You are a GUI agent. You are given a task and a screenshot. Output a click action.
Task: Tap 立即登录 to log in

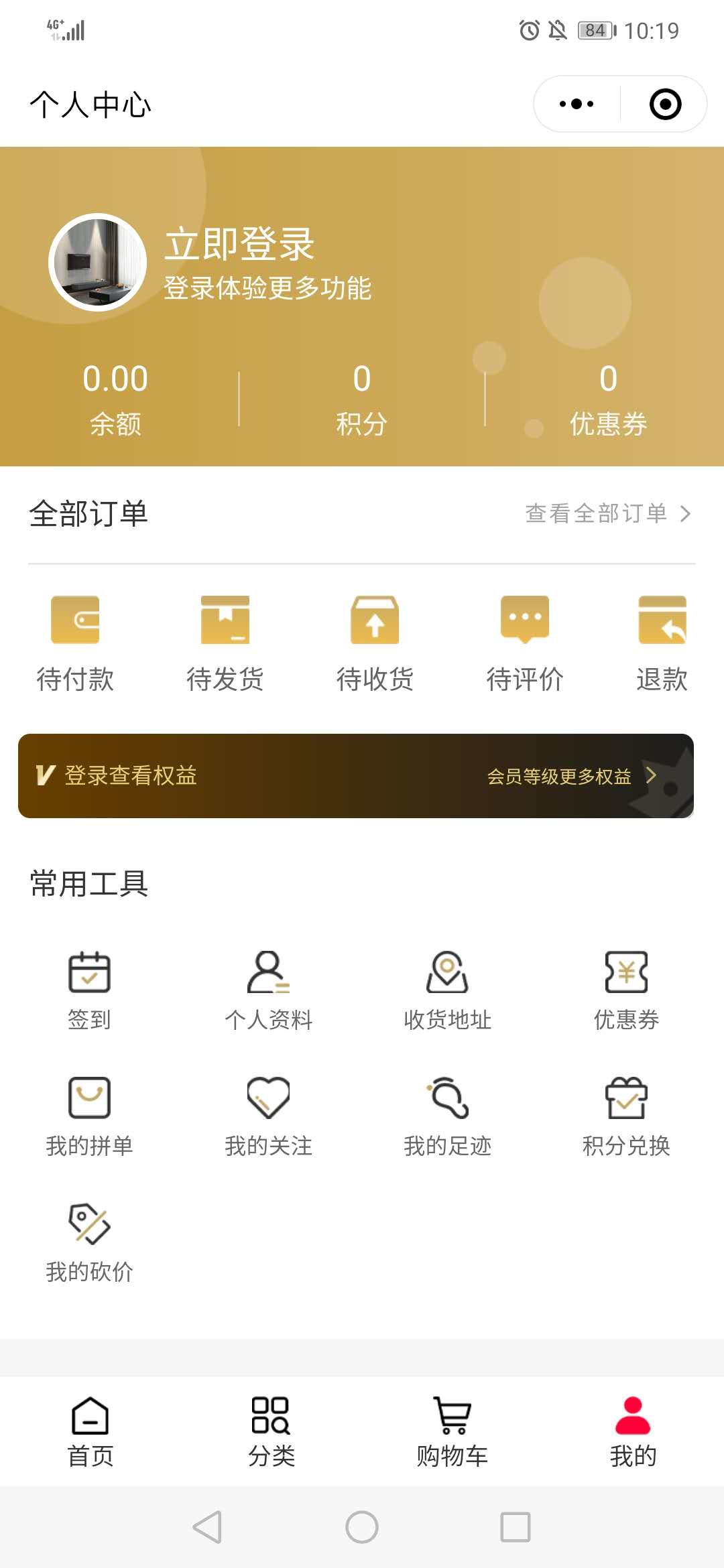(239, 244)
